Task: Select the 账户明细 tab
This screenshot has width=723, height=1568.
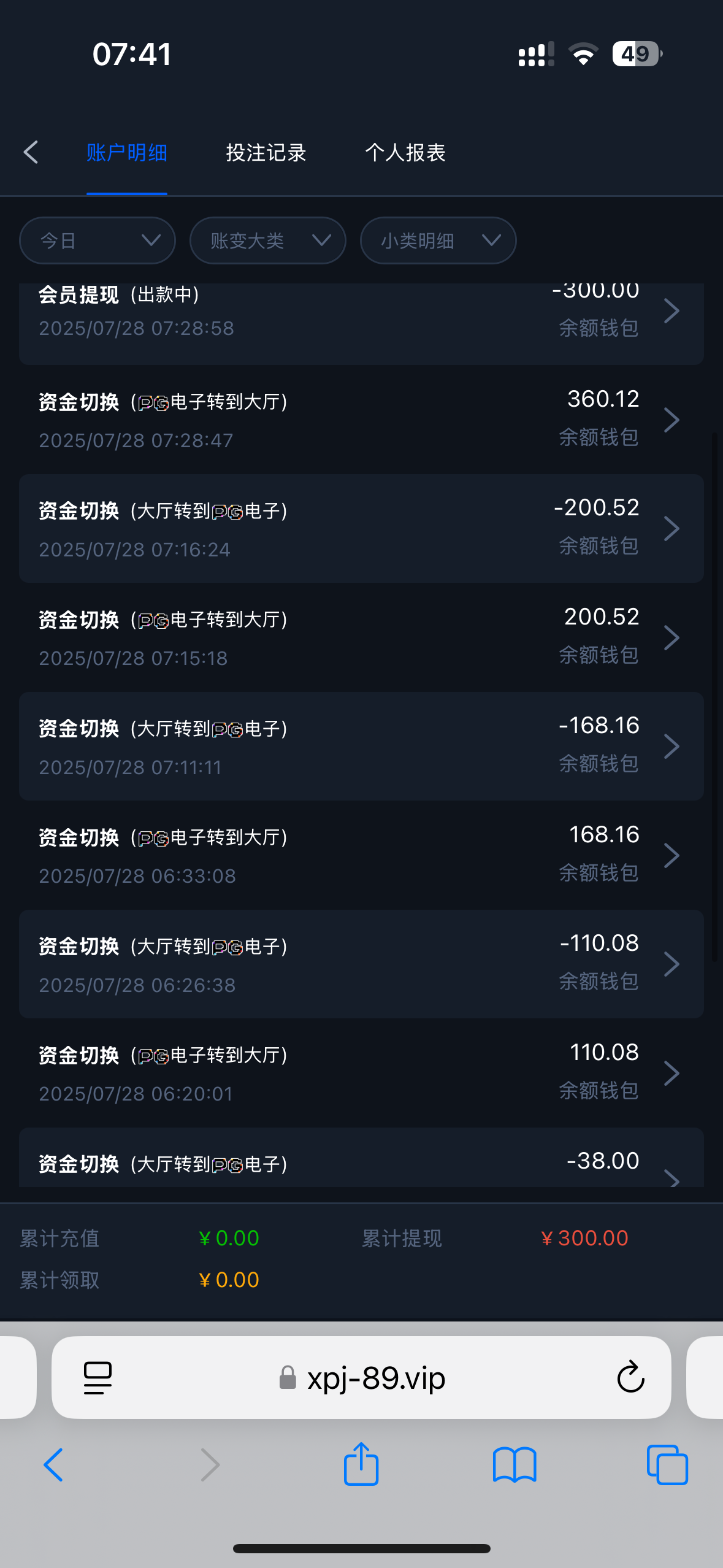Action: pyautogui.click(x=127, y=153)
